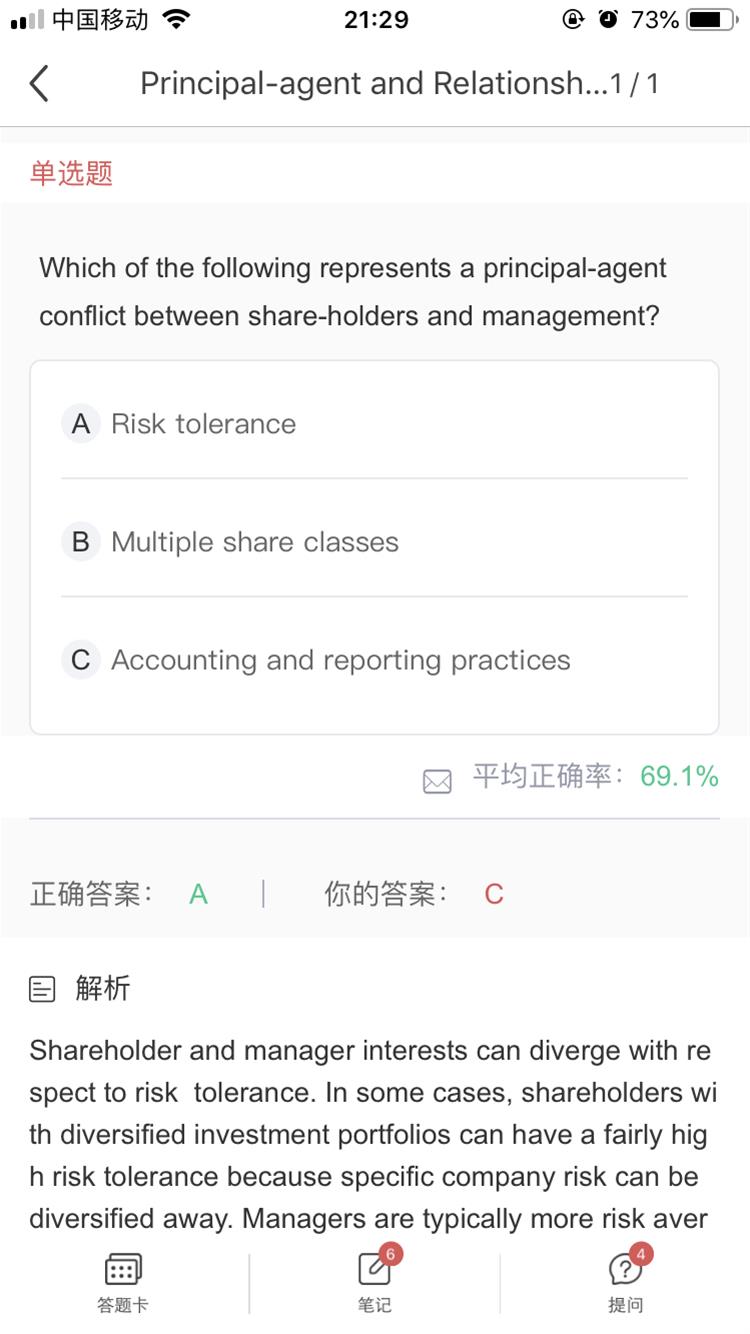Screen dimensions: 750x1334
Task: Pick option C Accounting and reporting practices
Action: tap(374, 660)
